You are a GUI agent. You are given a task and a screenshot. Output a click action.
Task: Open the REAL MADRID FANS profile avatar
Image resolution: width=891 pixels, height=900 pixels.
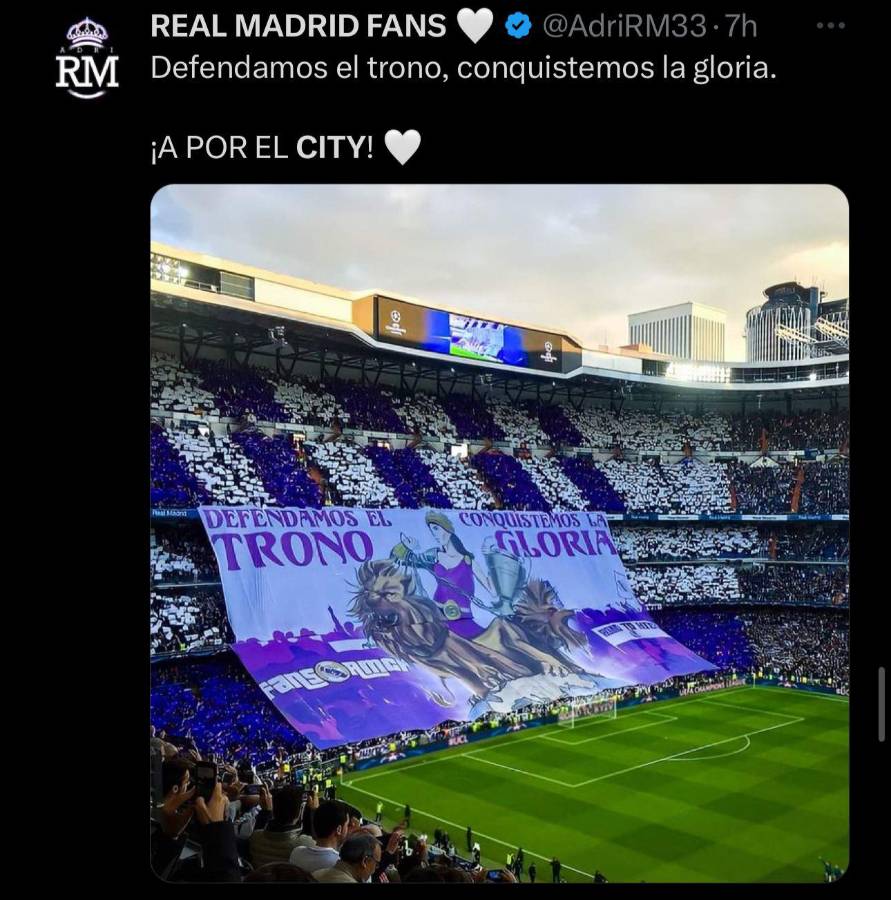click(x=87, y=56)
